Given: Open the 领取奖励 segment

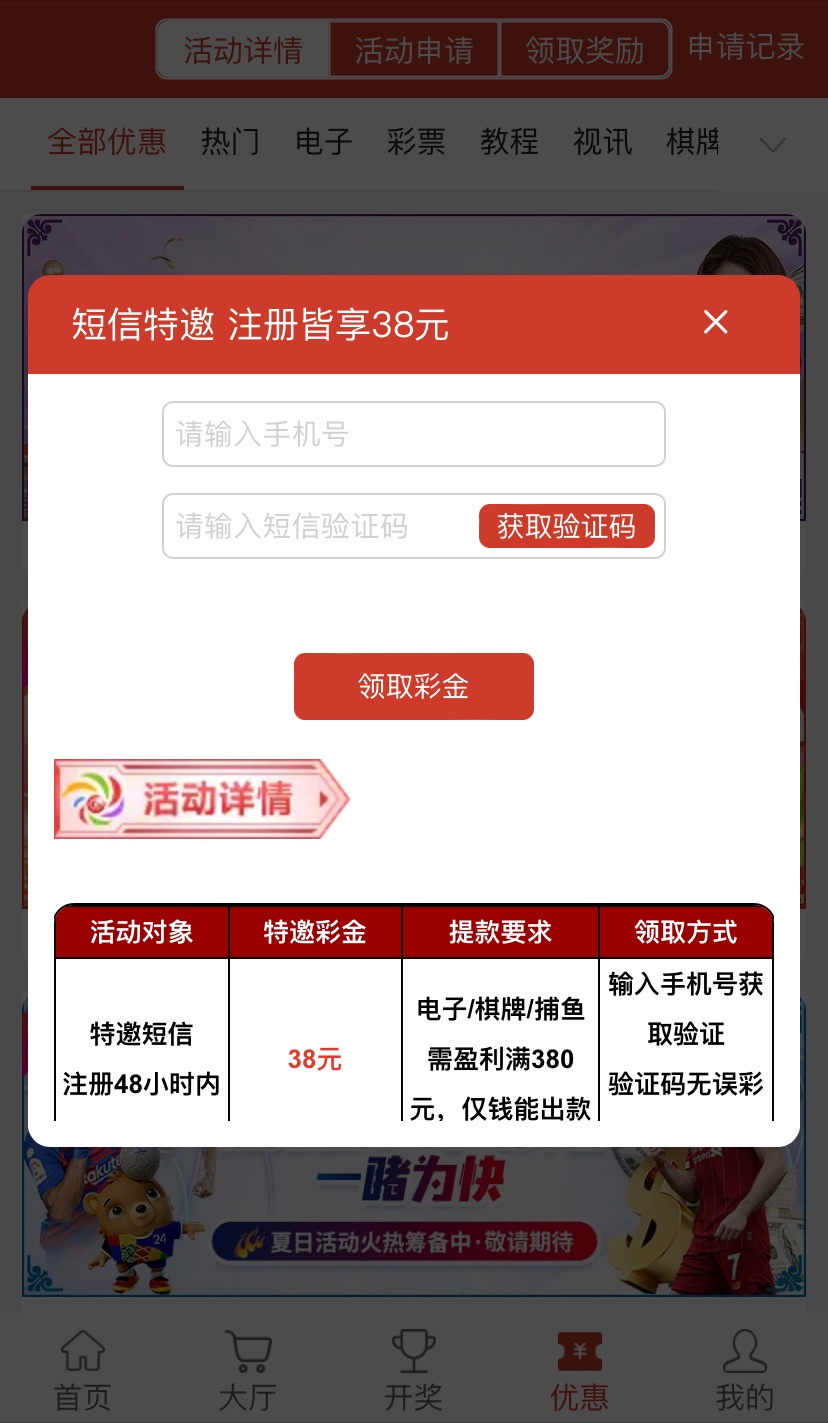Looking at the screenshot, I should [x=585, y=49].
